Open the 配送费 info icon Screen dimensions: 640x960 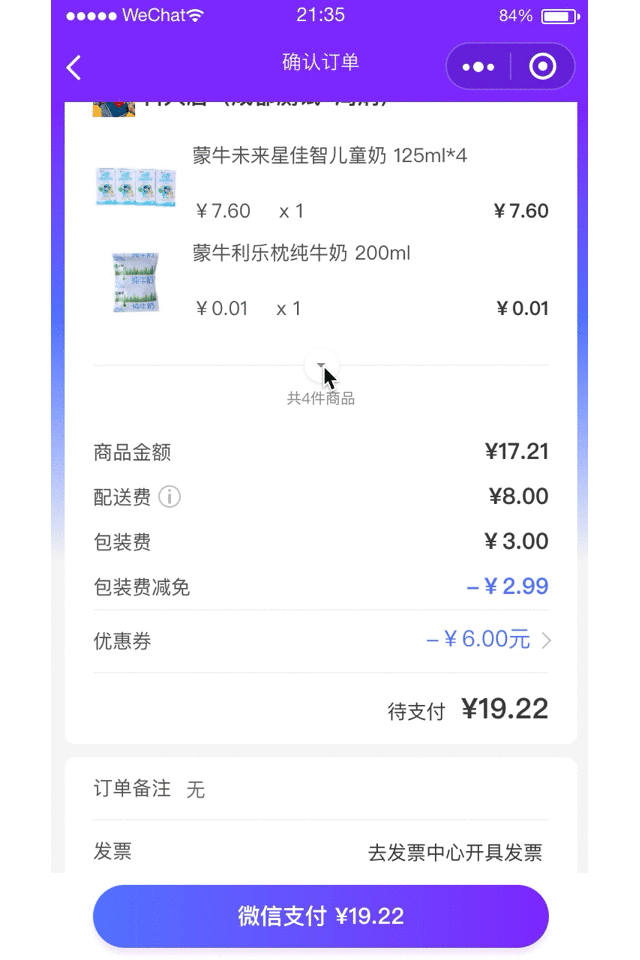[x=170, y=497]
